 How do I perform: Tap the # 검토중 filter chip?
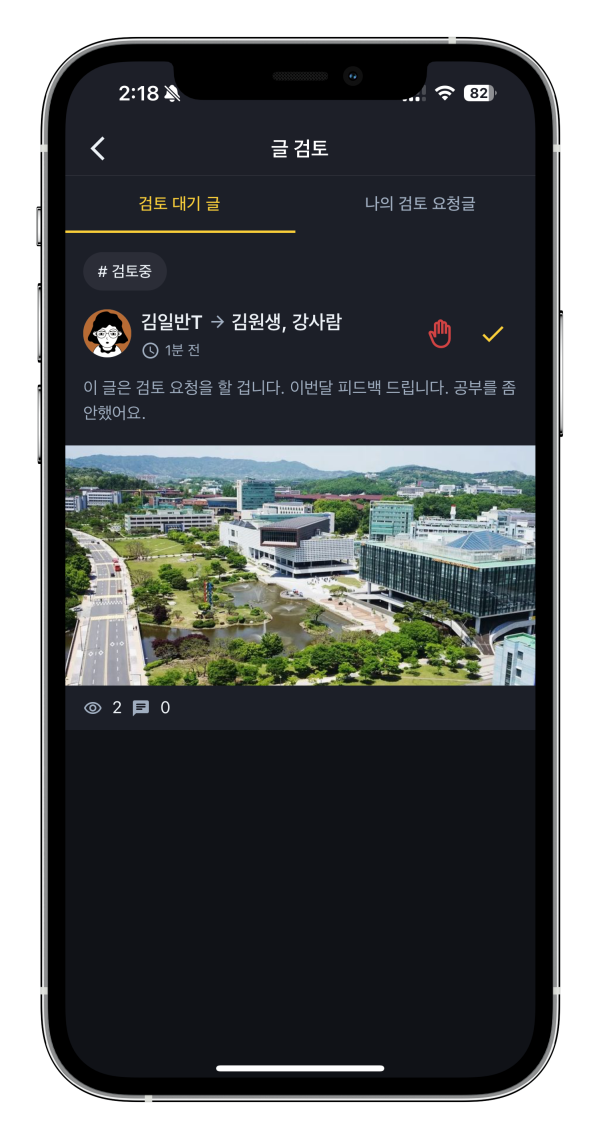125,271
